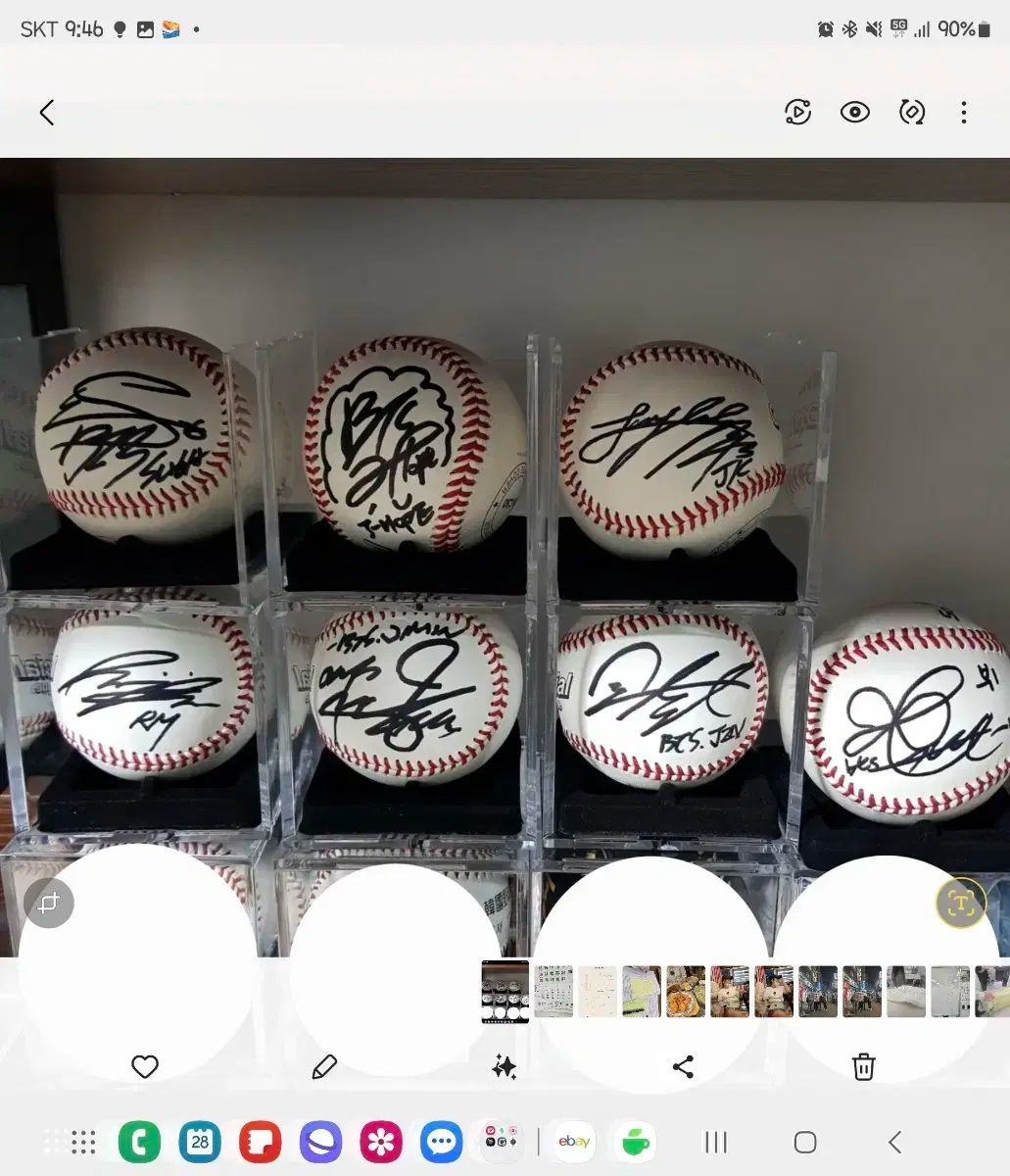
Task: Open the Messages app in the taskbar
Action: [442, 1142]
